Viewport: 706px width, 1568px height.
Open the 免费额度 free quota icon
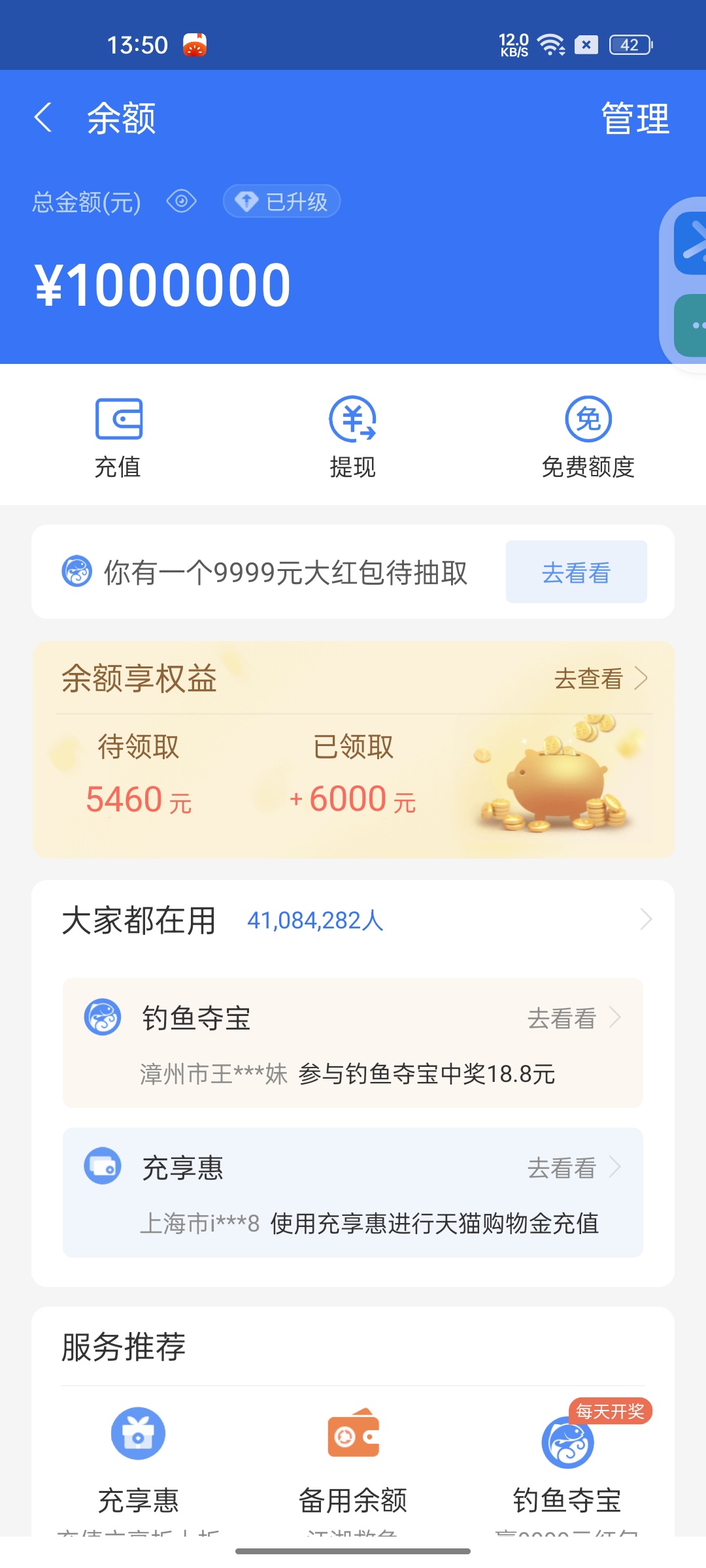tap(588, 420)
